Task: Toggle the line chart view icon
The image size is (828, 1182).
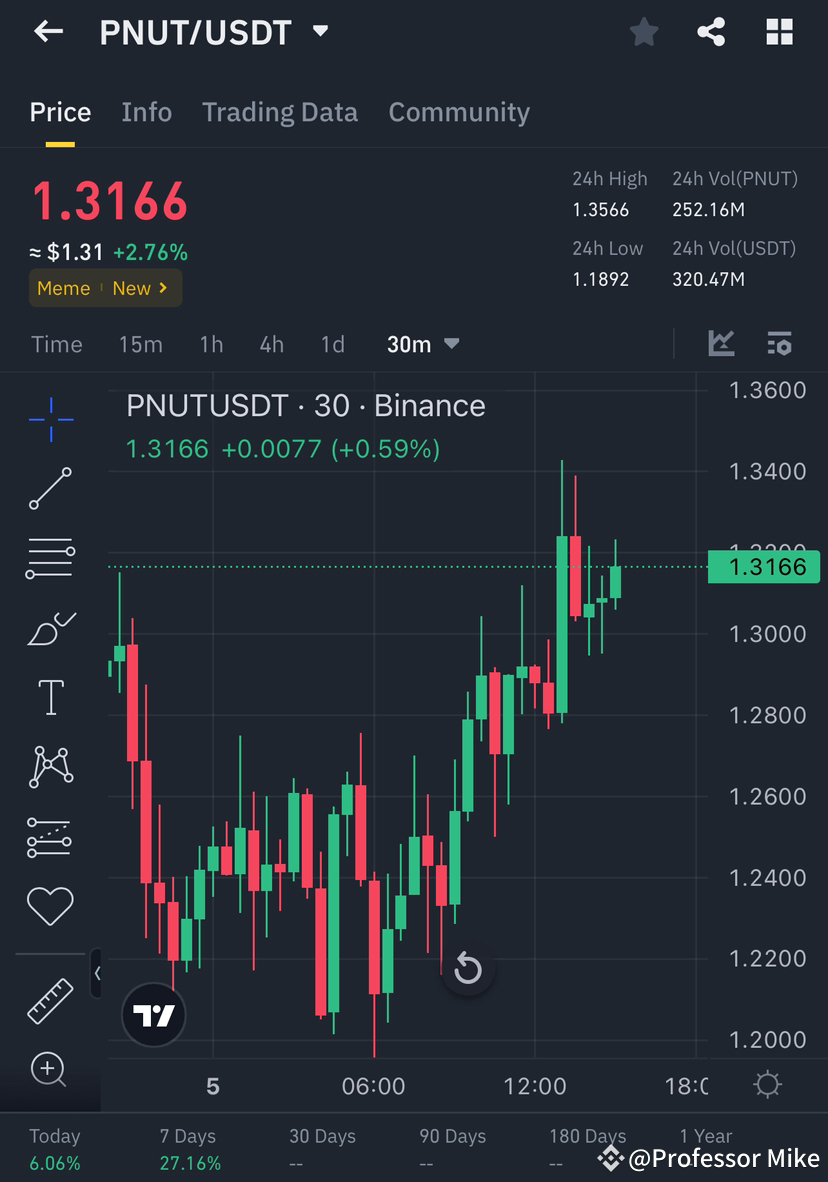Action: 722,343
